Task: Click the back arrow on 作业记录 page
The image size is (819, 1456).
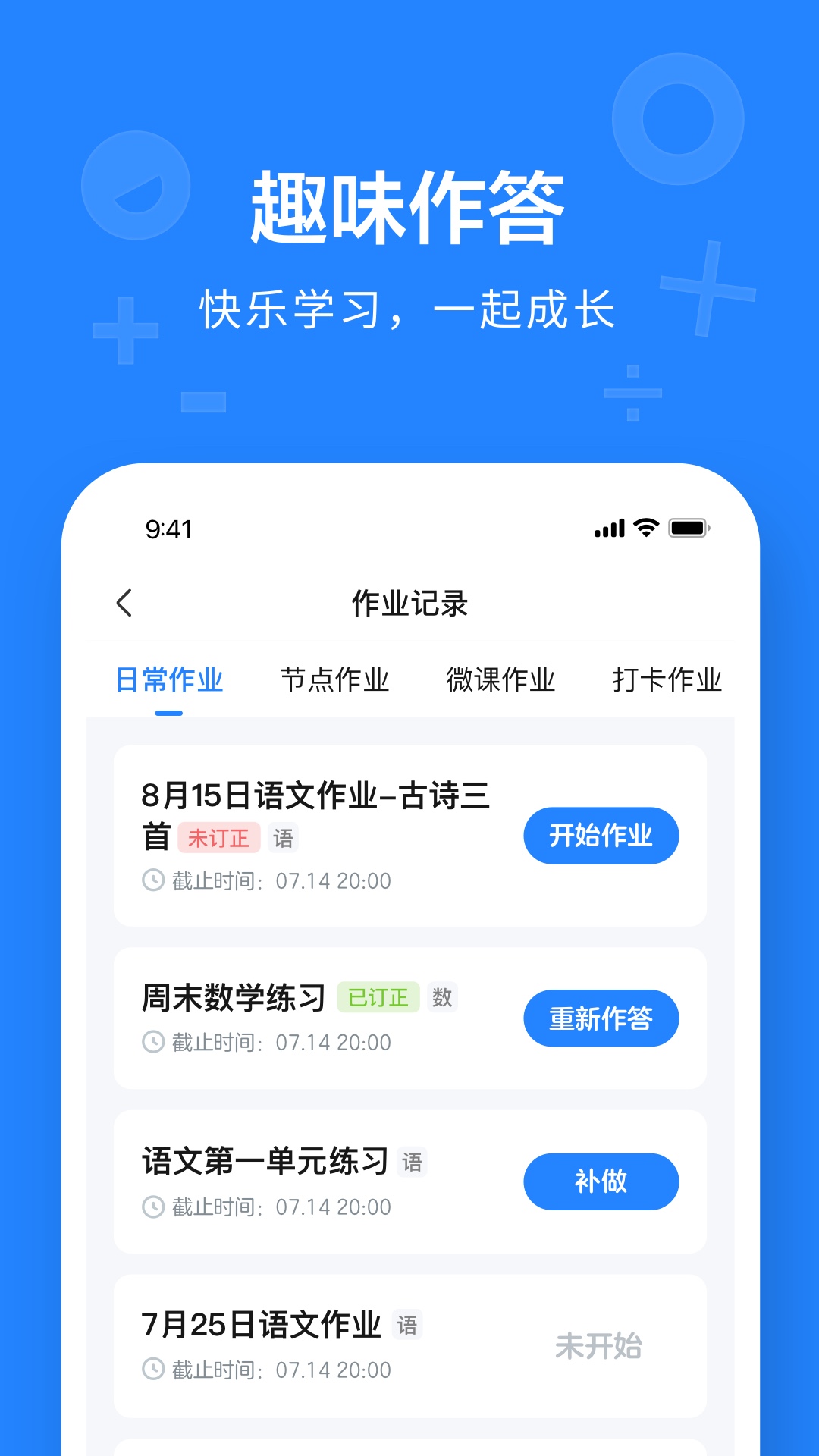Action: click(x=124, y=601)
